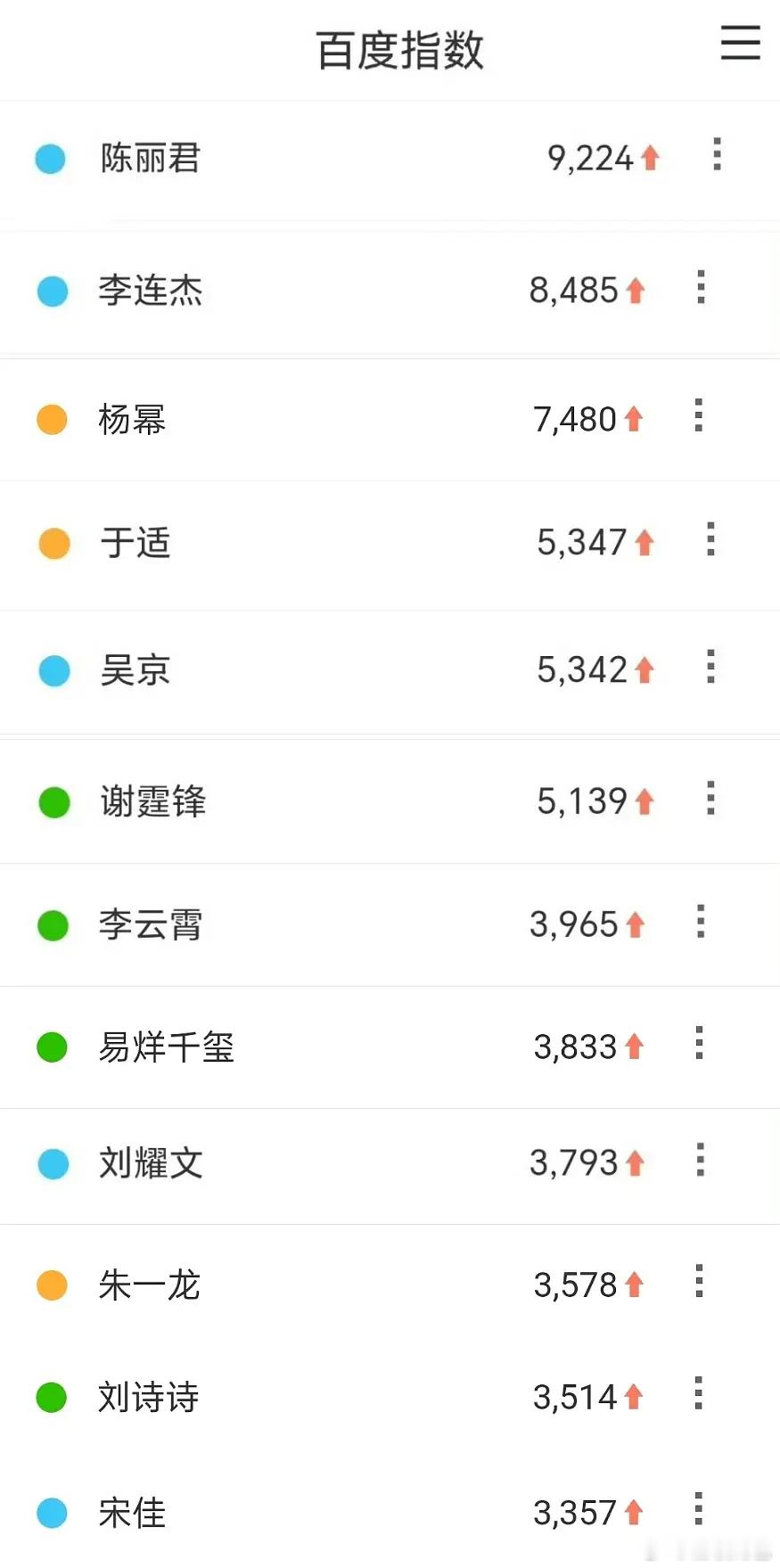The width and height of the screenshot is (780, 1568).
Task: Click the red up arrow next to 5,347
Action: click(646, 543)
